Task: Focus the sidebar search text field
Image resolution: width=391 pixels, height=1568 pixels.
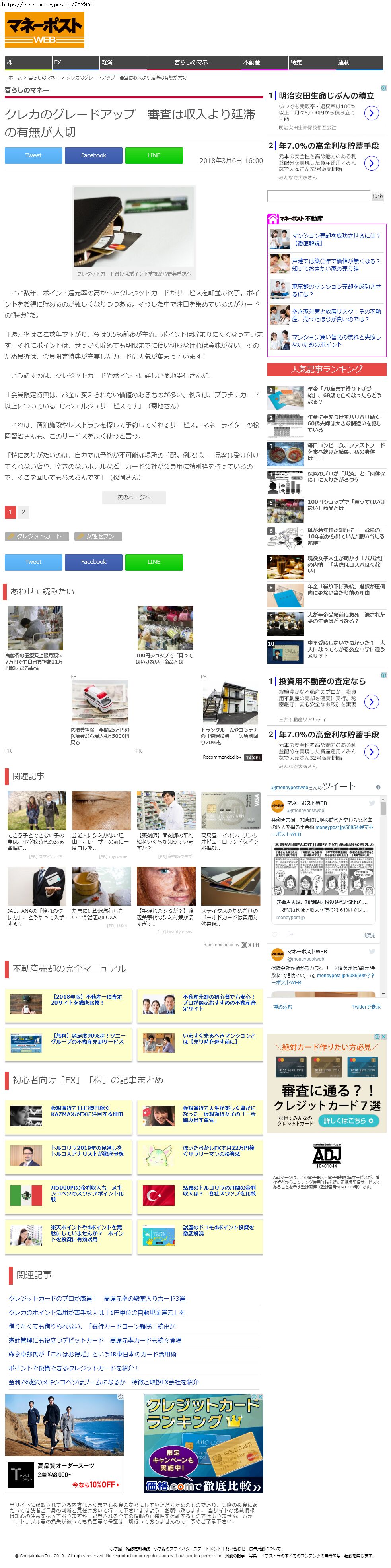Action: pyautogui.click(x=319, y=196)
